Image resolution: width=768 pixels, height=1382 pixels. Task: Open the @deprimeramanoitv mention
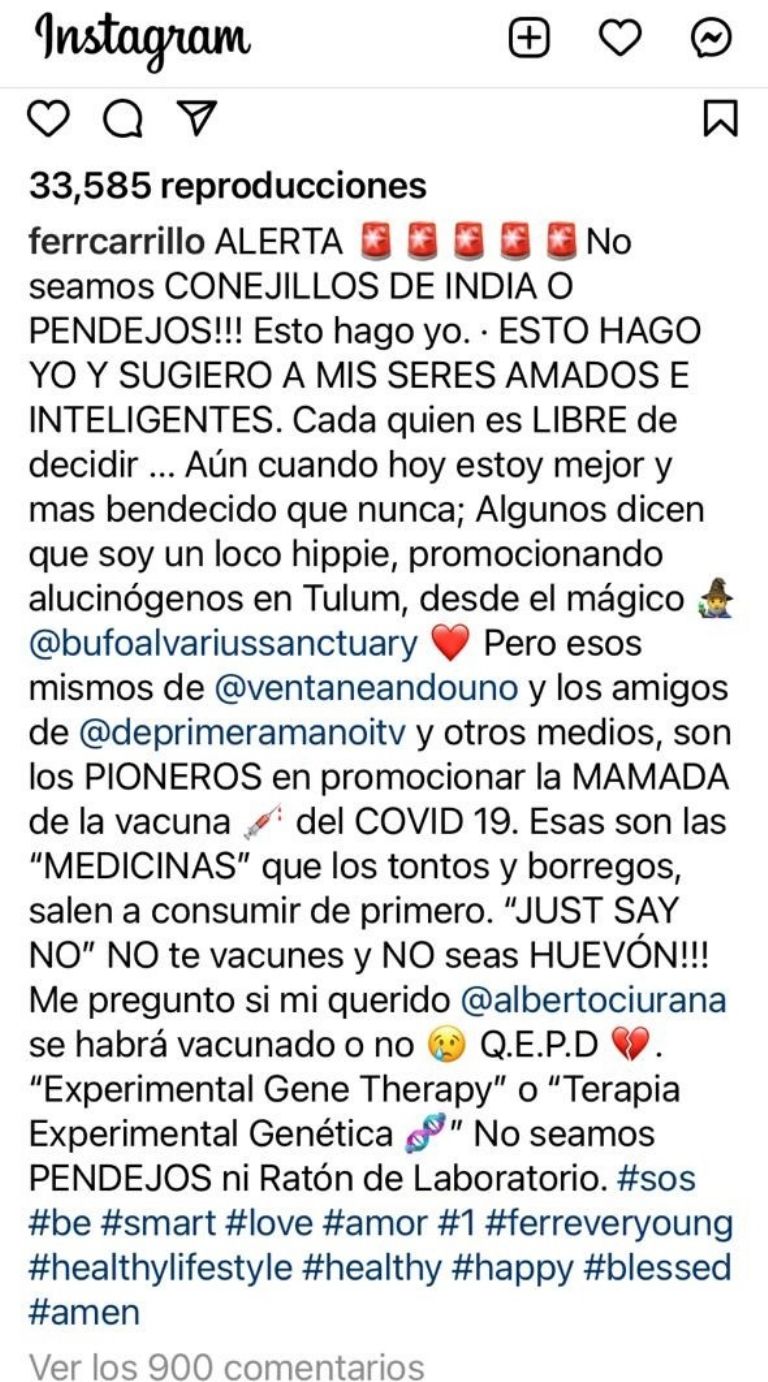[x=239, y=733]
